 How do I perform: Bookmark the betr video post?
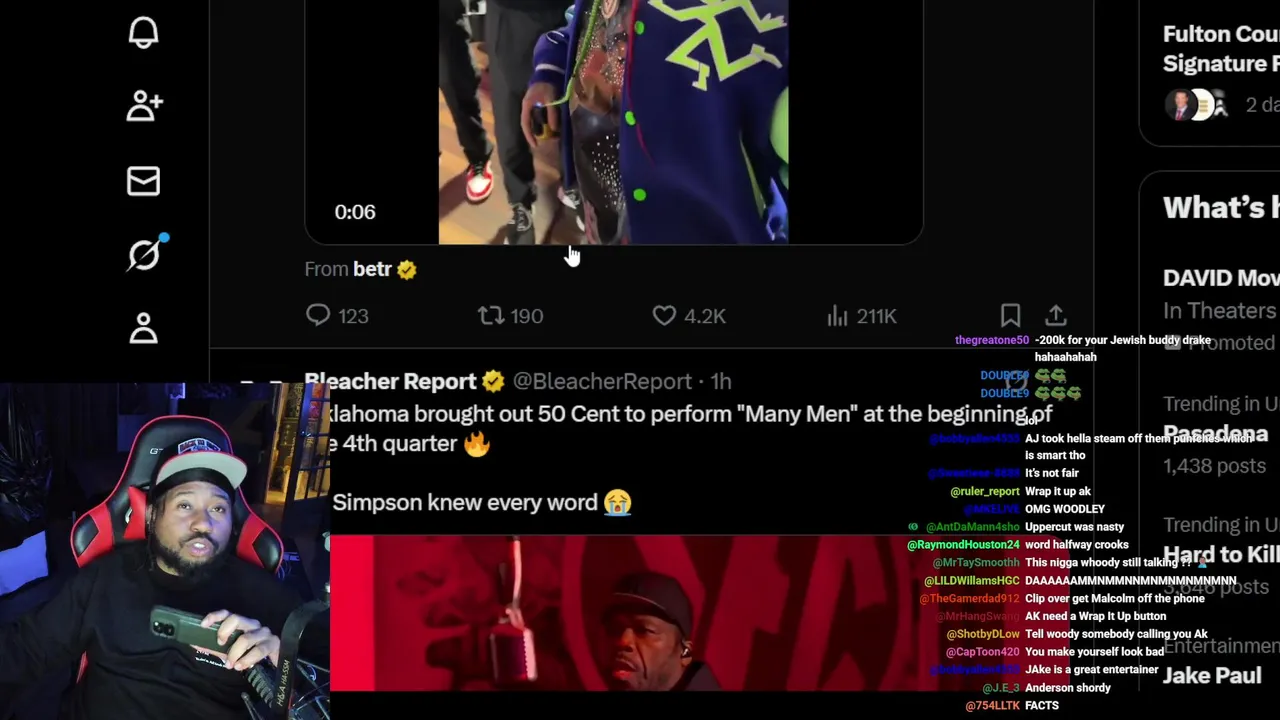coord(1010,316)
